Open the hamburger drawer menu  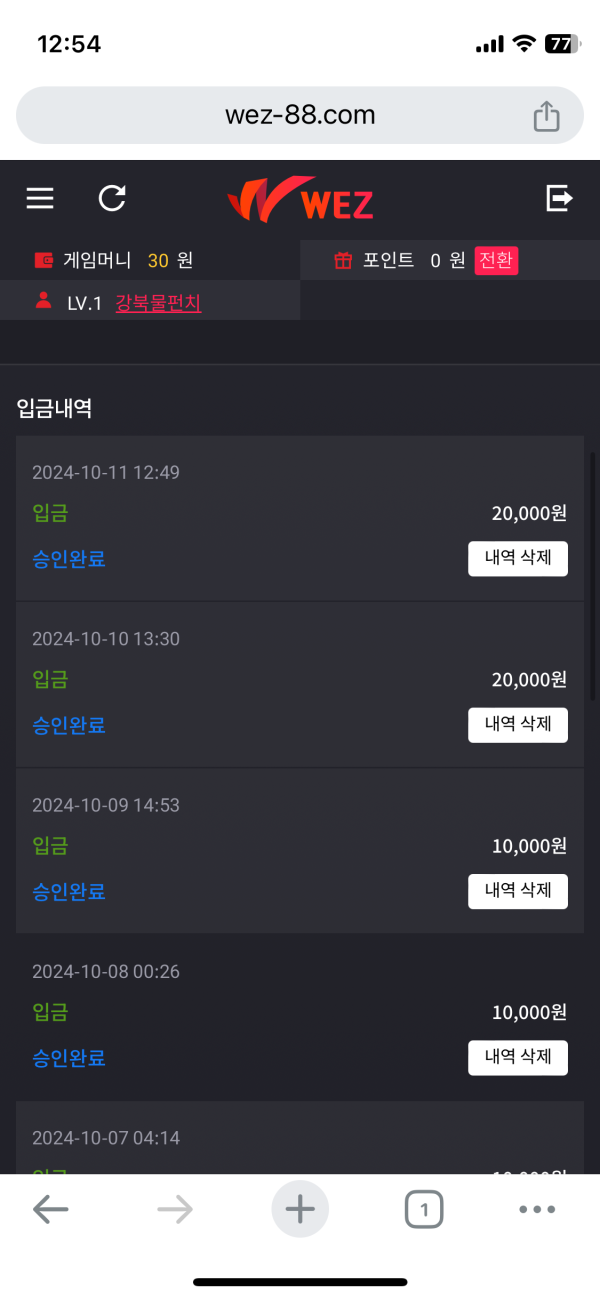coord(40,198)
